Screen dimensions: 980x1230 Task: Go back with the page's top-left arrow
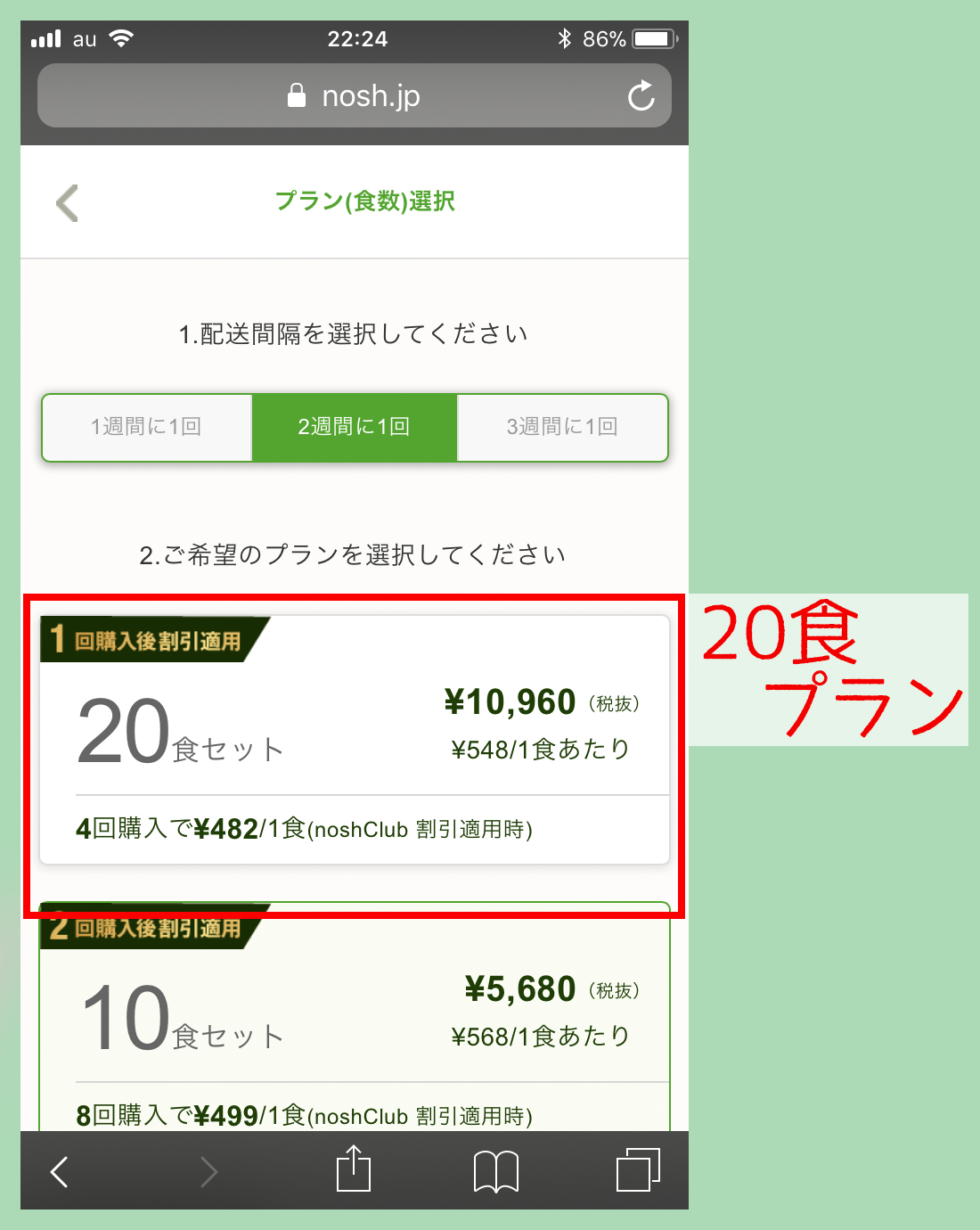67,203
